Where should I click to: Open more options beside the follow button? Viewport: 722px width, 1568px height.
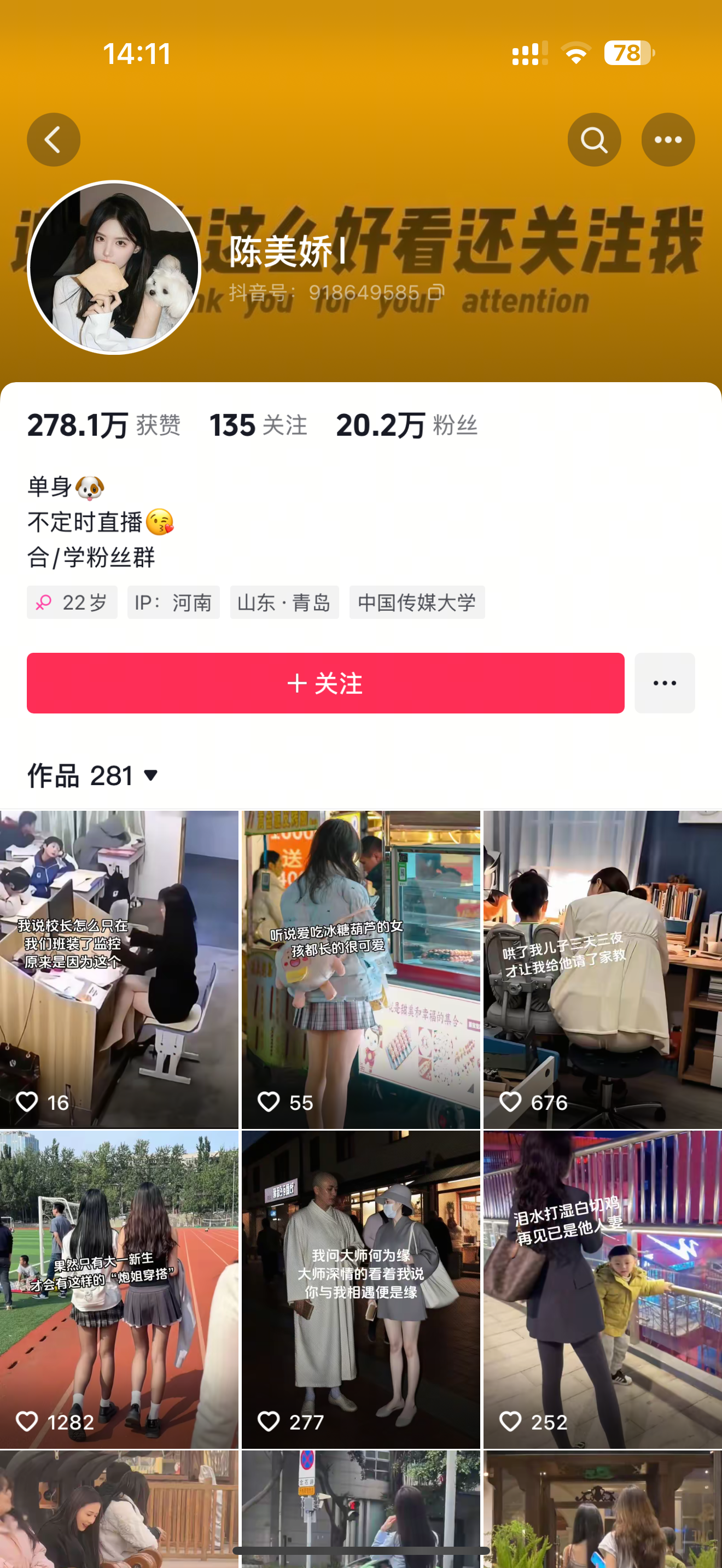[x=664, y=683]
